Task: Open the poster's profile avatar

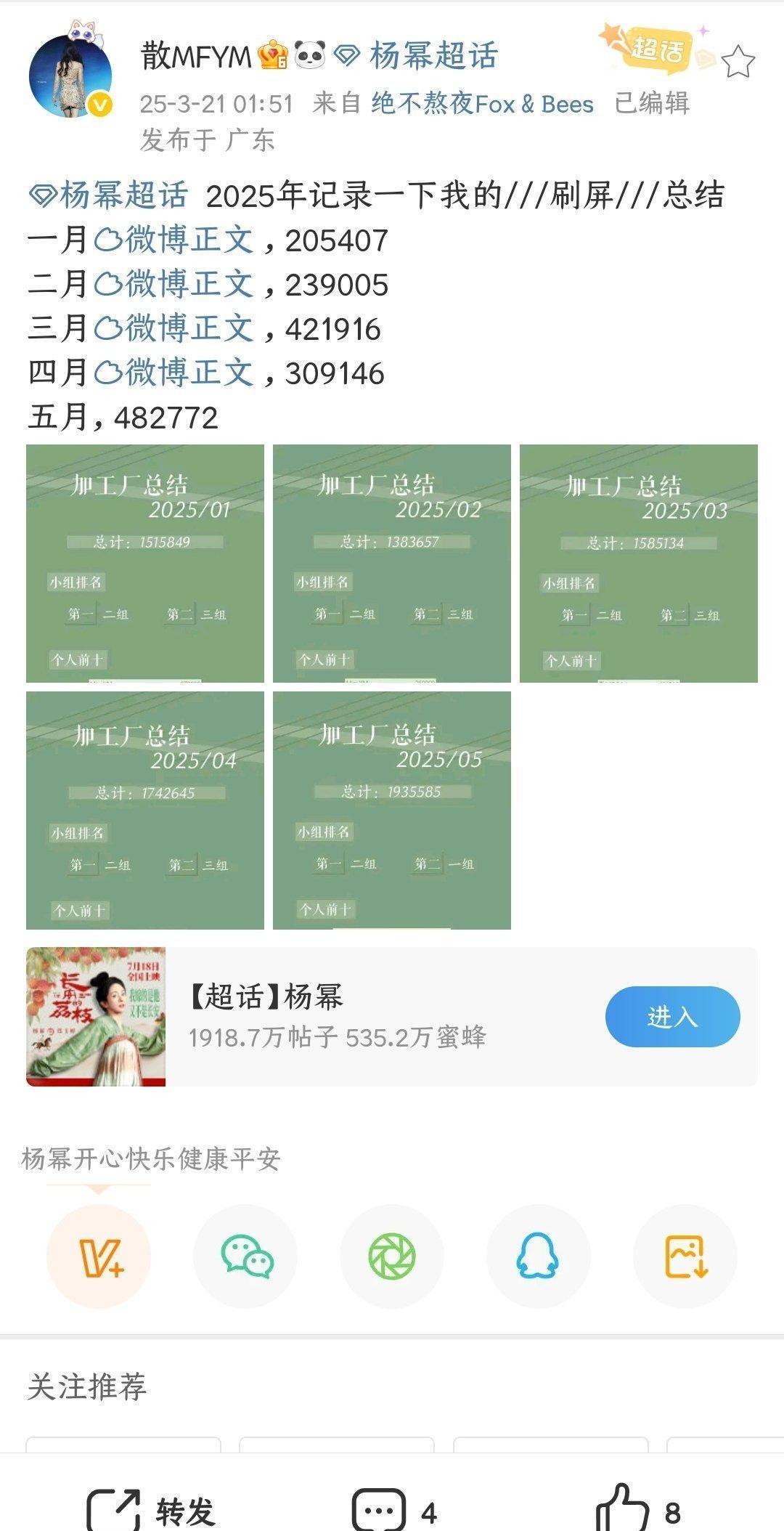Action: click(70, 76)
